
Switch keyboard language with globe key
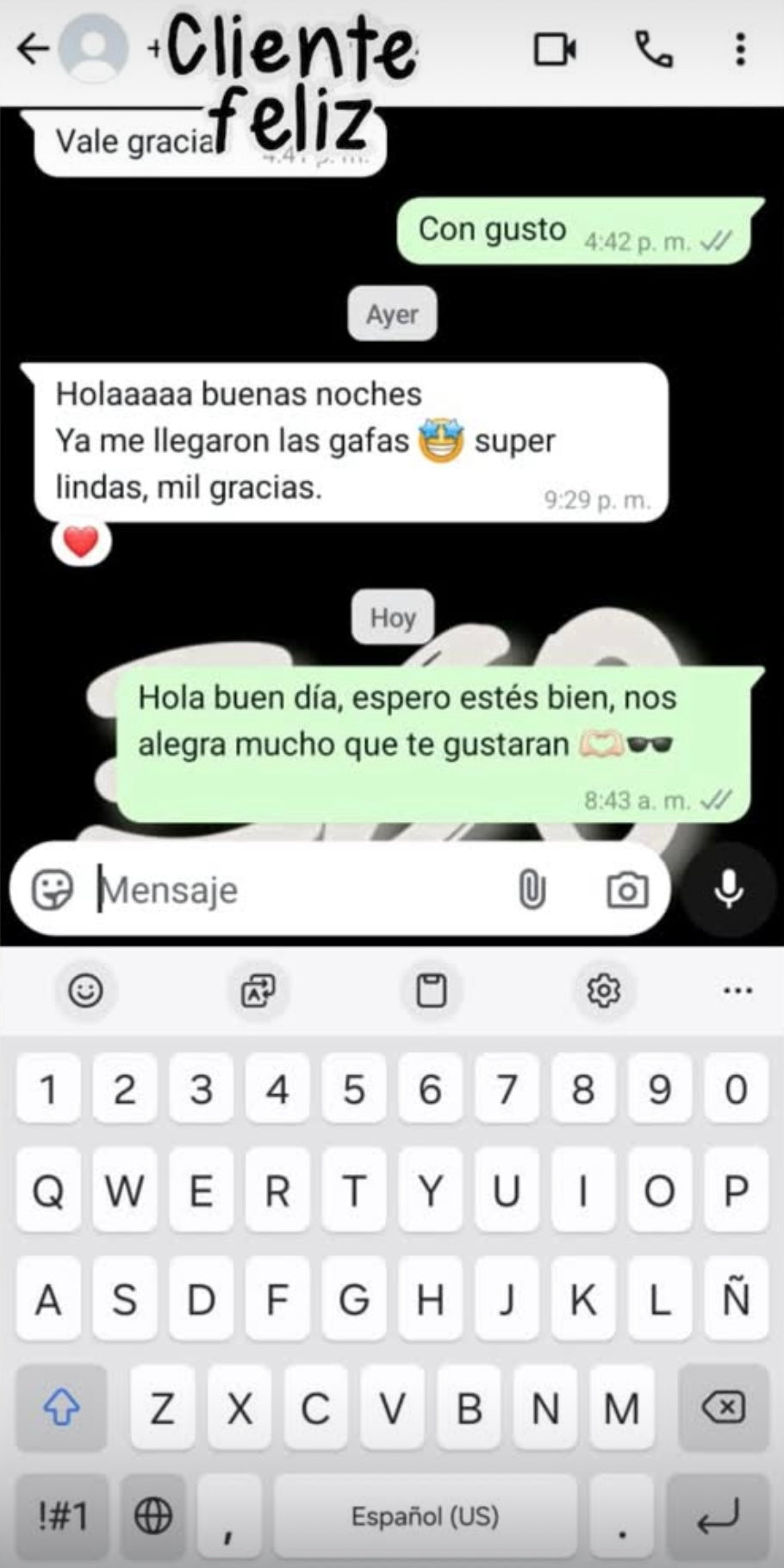153,1515
